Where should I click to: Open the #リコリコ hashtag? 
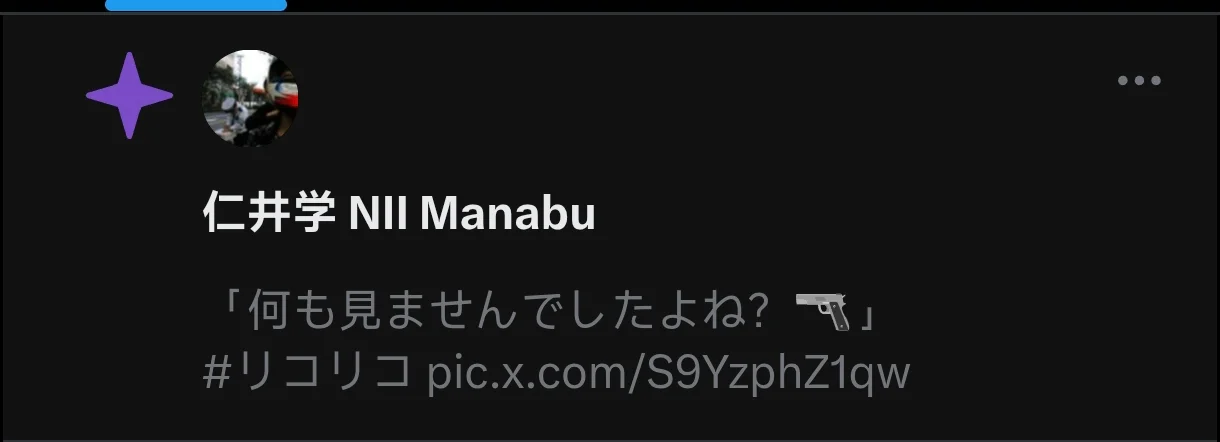pos(307,373)
